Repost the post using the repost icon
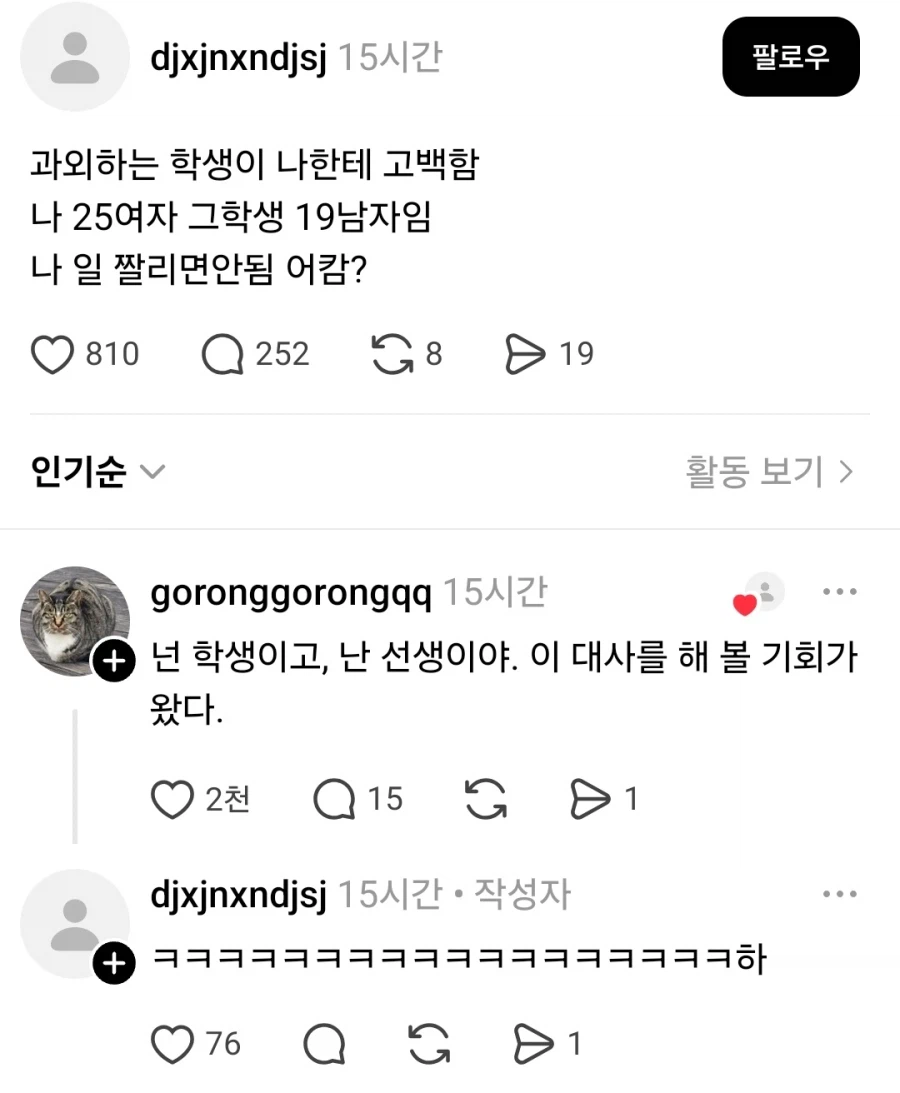This screenshot has width=900, height=1093. 392,354
